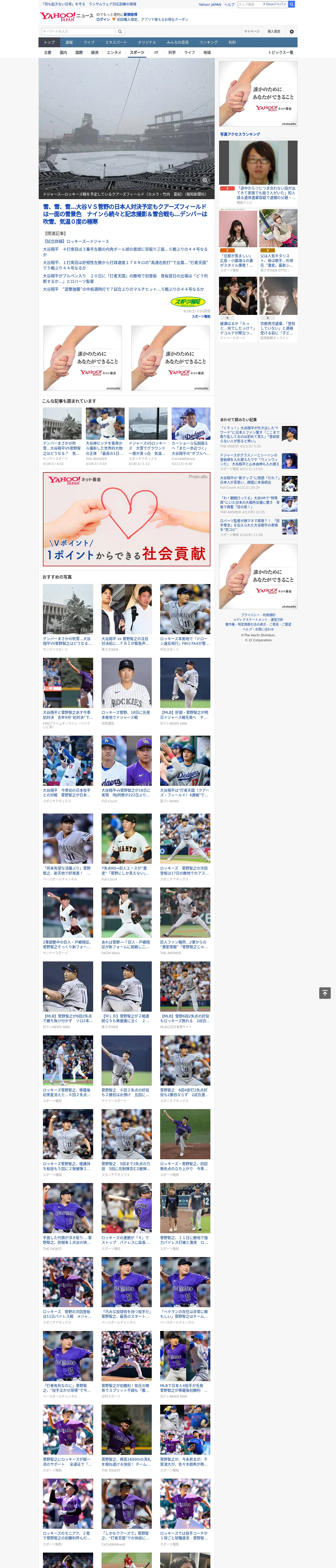336x1568 pixels.
Task: Switch to the ライブ tab in the top bar
Action: click(x=89, y=43)
